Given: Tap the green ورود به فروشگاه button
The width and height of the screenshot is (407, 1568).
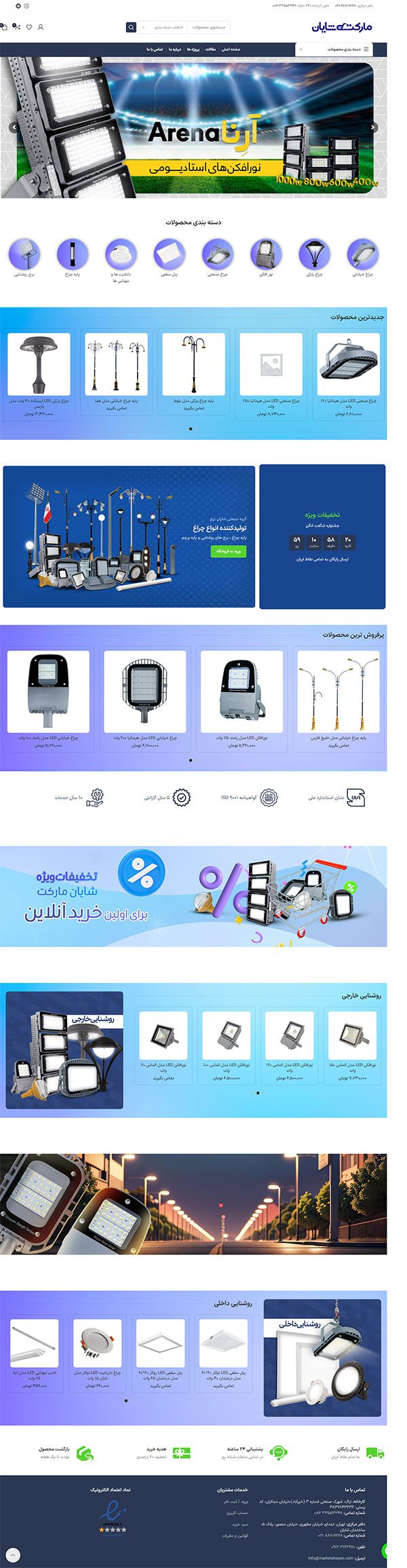Looking at the screenshot, I should click(x=229, y=551).
